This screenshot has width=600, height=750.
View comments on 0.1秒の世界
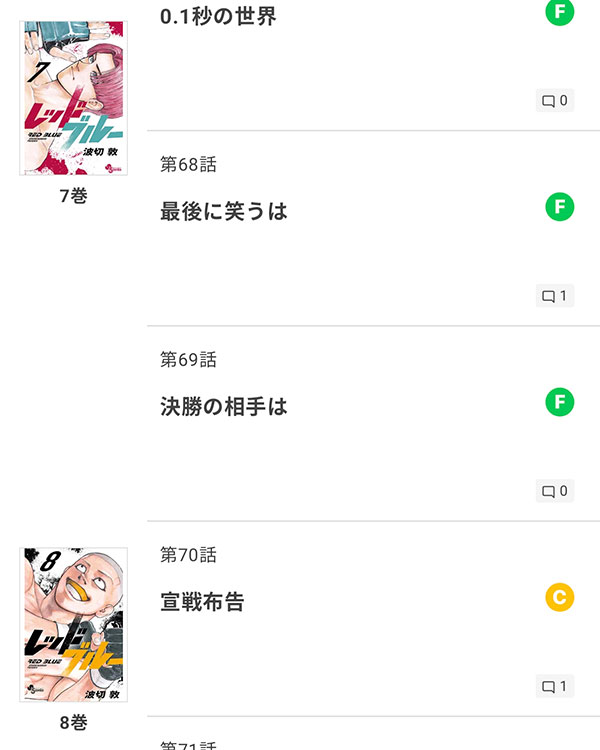[555, 100]
